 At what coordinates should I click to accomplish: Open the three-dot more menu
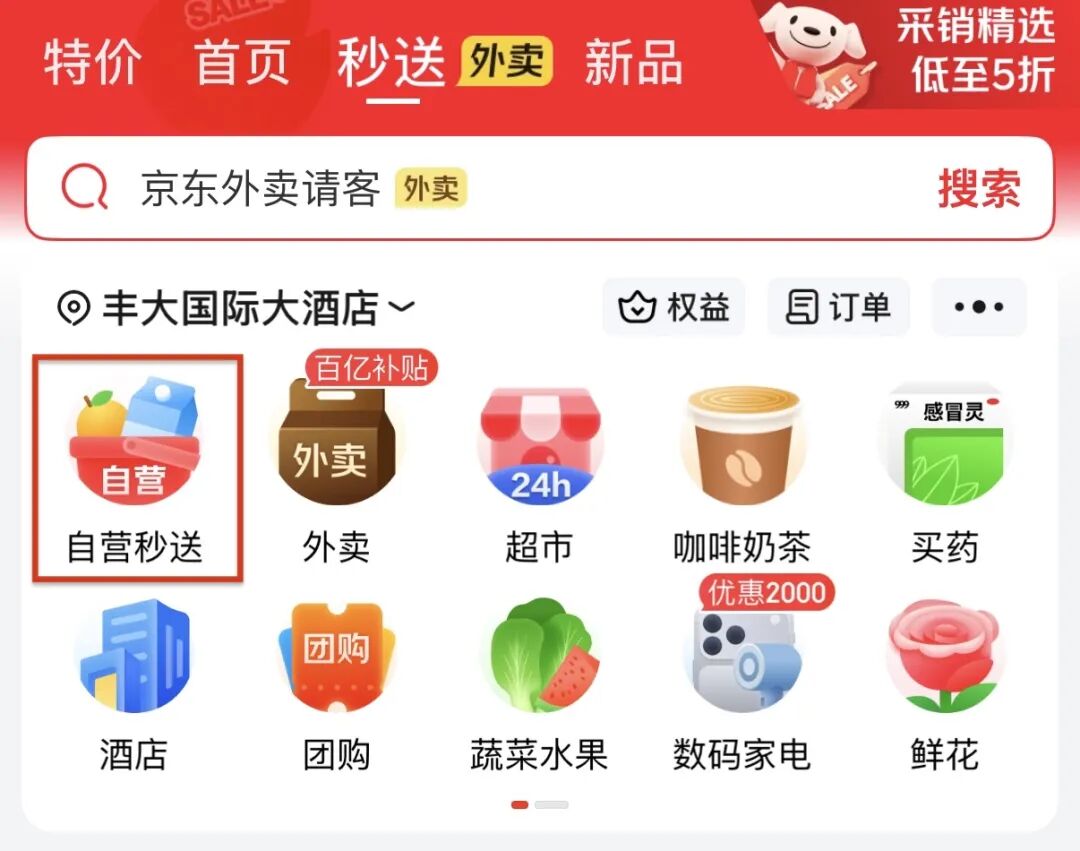pos(978,308)
